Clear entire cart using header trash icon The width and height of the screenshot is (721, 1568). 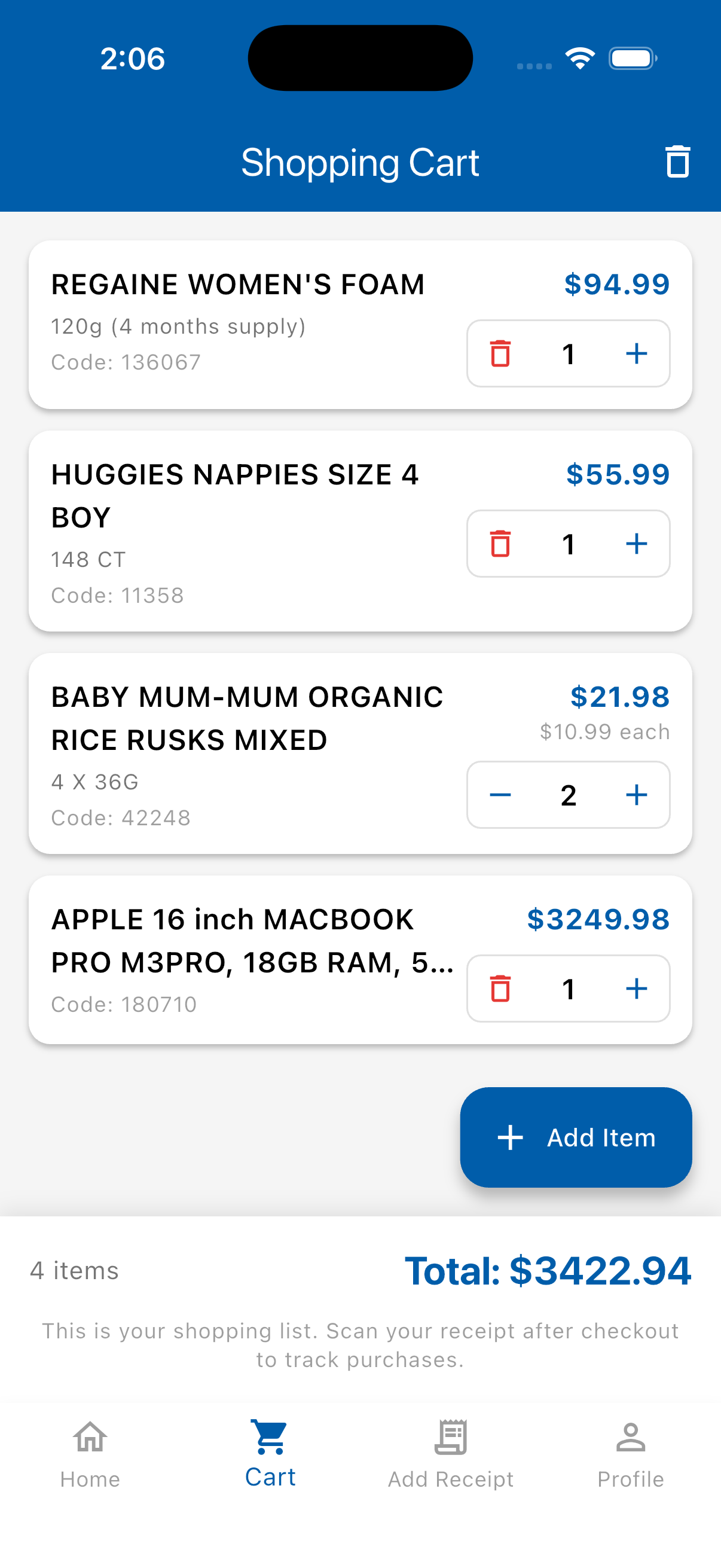pyautogui.click(x=677, y=162)
